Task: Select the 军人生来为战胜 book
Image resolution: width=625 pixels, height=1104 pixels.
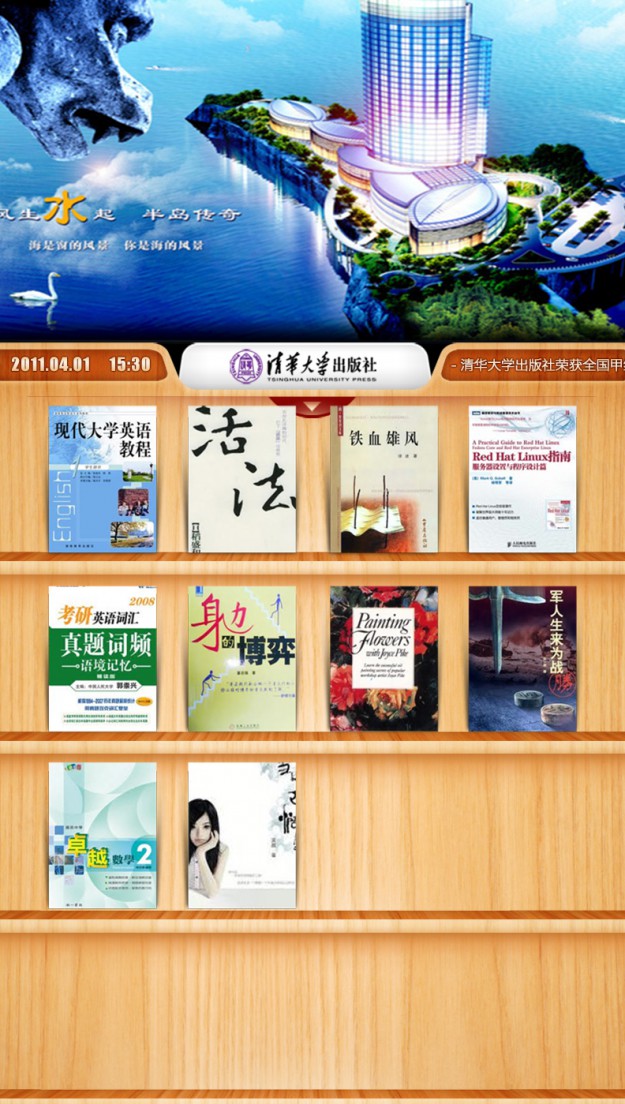Action: [x=522, y=658]
